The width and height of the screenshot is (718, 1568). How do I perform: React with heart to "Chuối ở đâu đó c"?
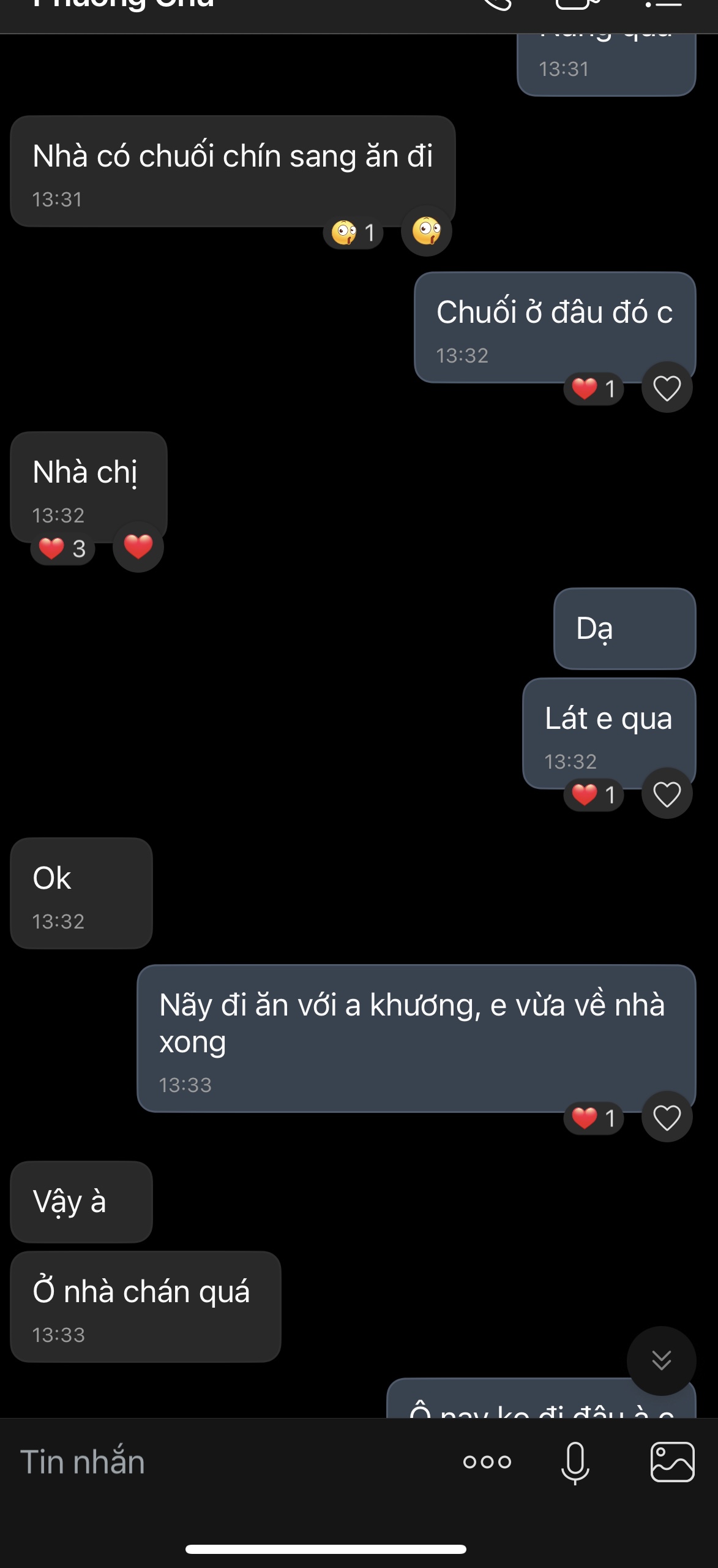[x=667, y=388]
